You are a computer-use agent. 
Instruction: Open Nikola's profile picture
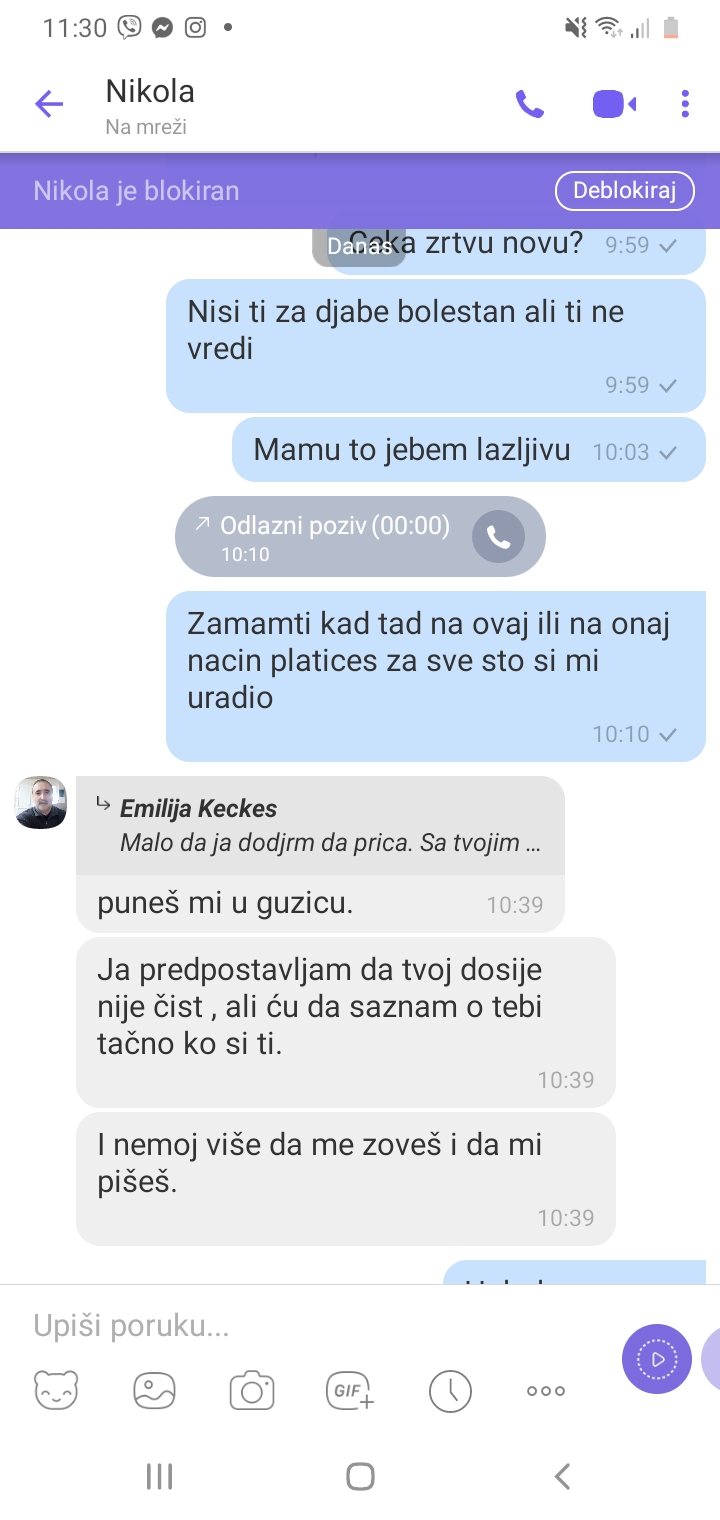coord(41,802)
